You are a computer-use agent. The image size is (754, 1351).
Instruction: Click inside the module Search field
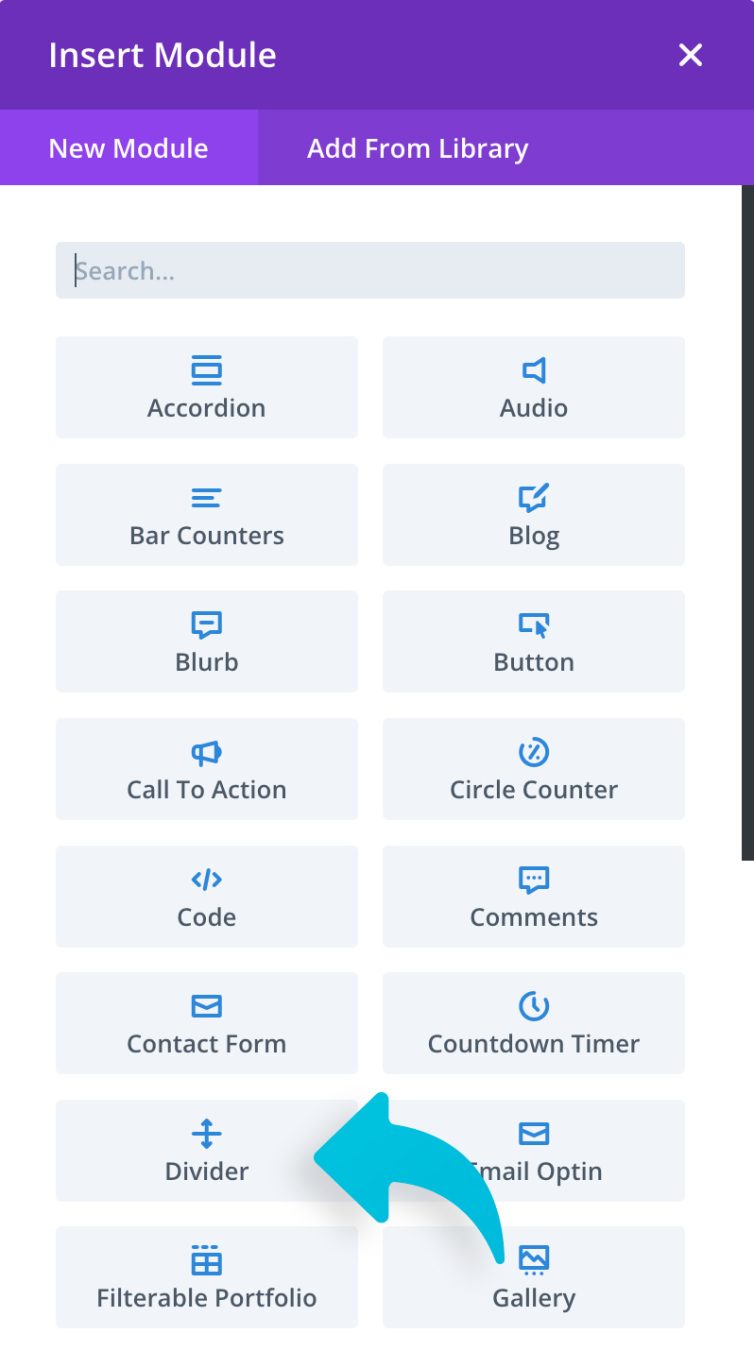tap(370, 270)
